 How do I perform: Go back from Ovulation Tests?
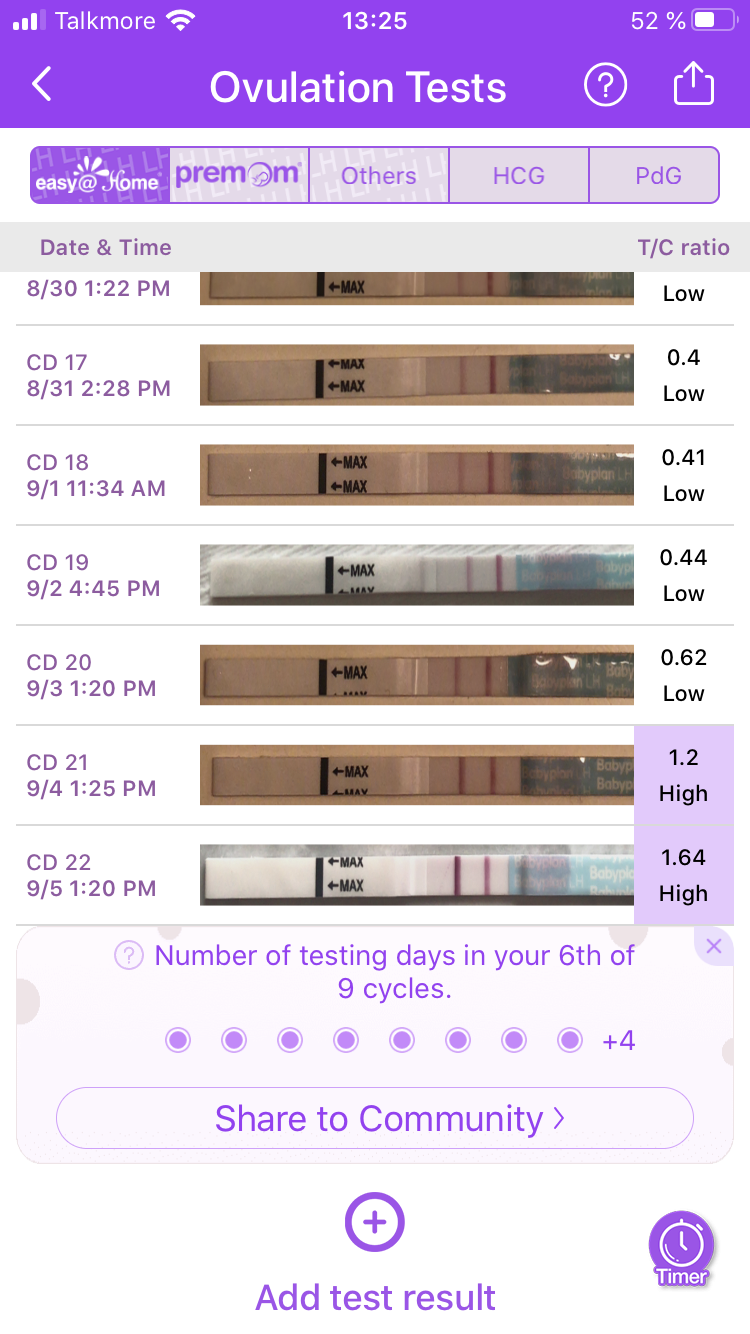tap(42, 86)
